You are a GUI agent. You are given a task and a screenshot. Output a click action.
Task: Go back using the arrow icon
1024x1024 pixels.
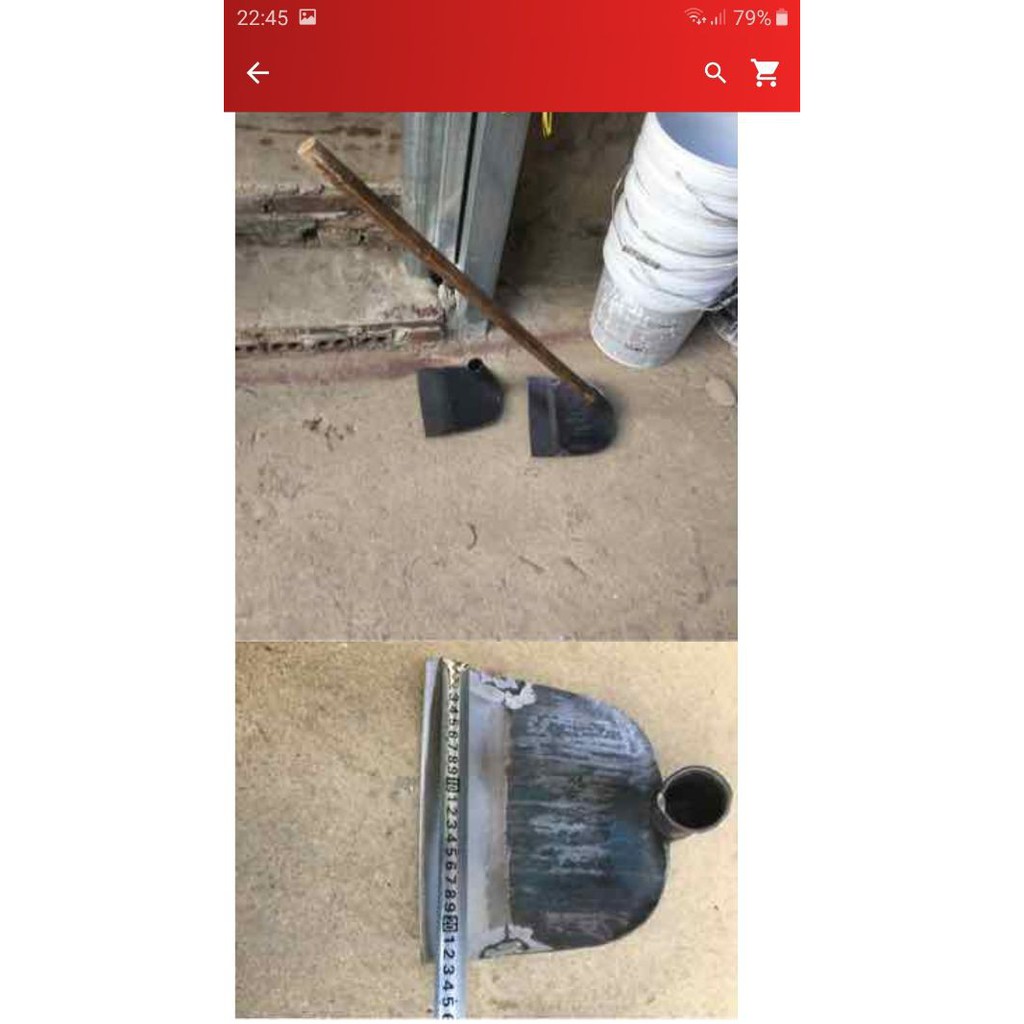pyautogui.click(x=258, y=73)
